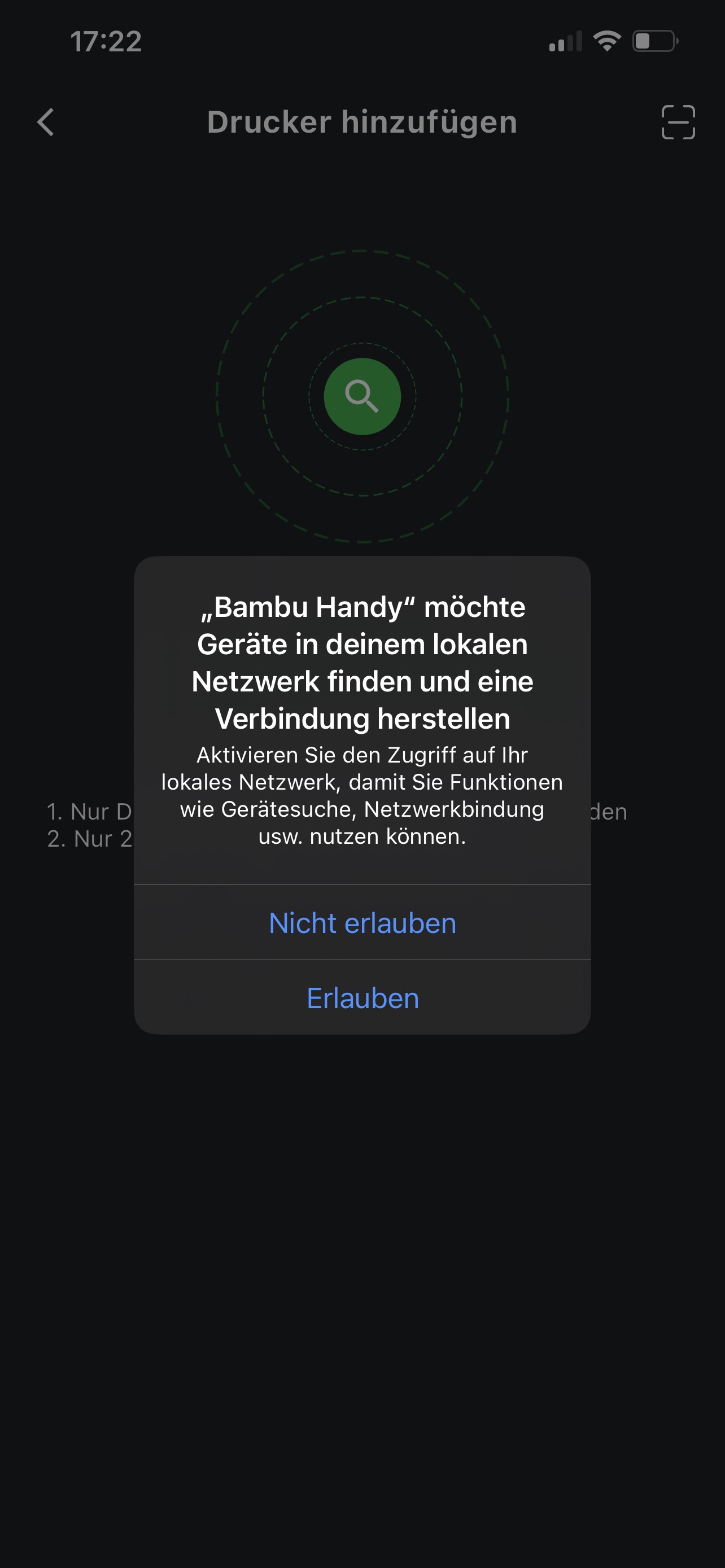Allow local network access with Erlauben

[362, 998]
